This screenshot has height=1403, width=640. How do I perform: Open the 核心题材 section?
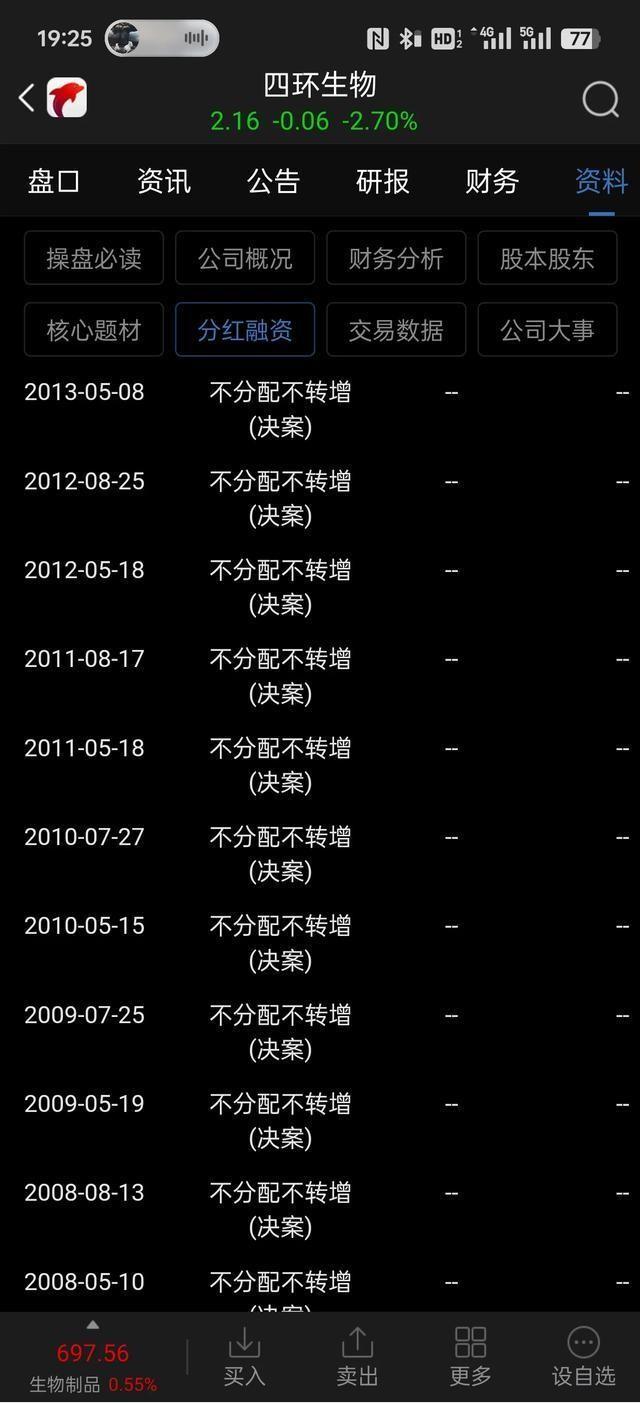pyautogui.click(x=94, y=330)
